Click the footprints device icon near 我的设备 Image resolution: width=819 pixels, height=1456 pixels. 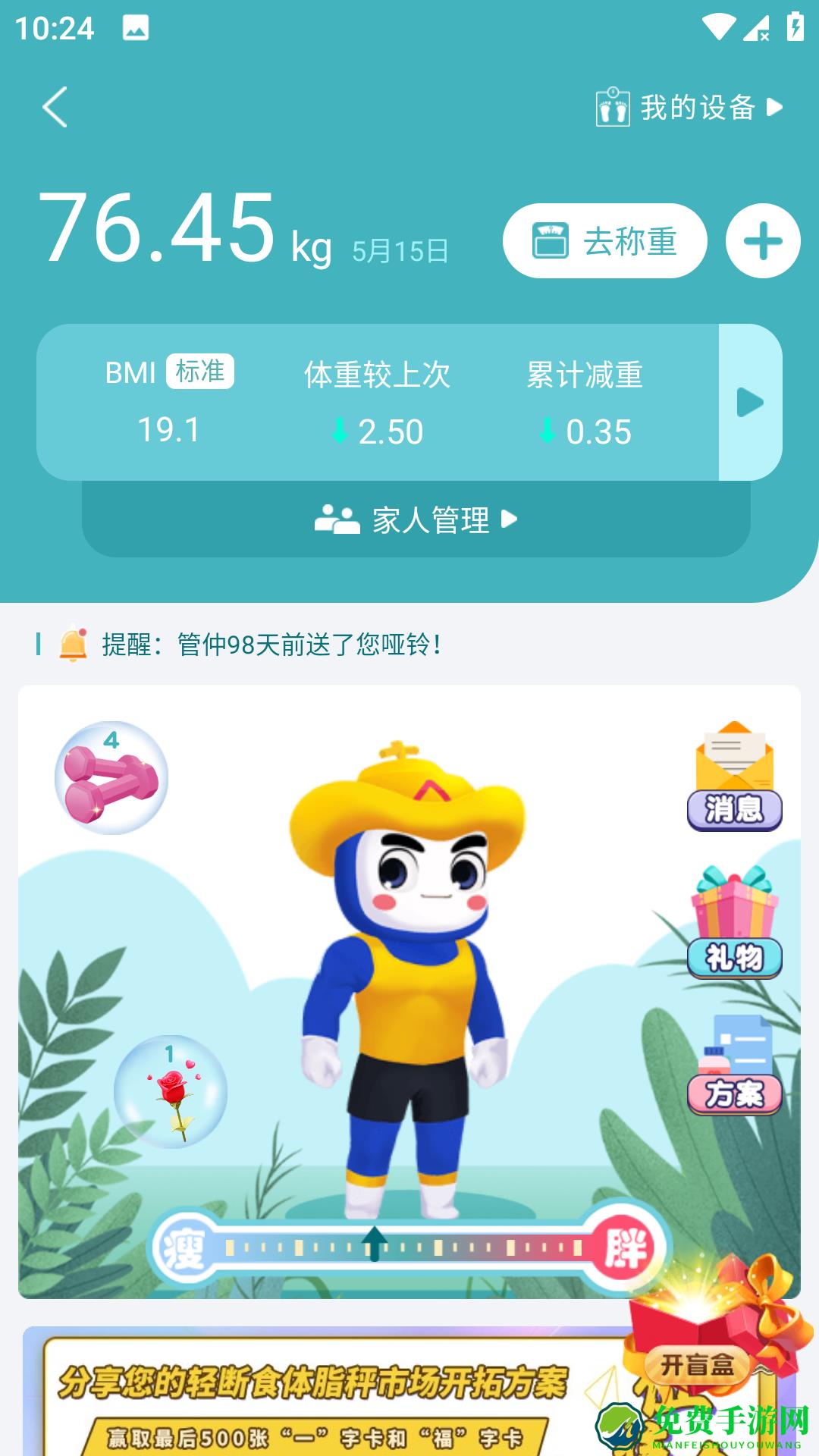(x=613, y=106)
